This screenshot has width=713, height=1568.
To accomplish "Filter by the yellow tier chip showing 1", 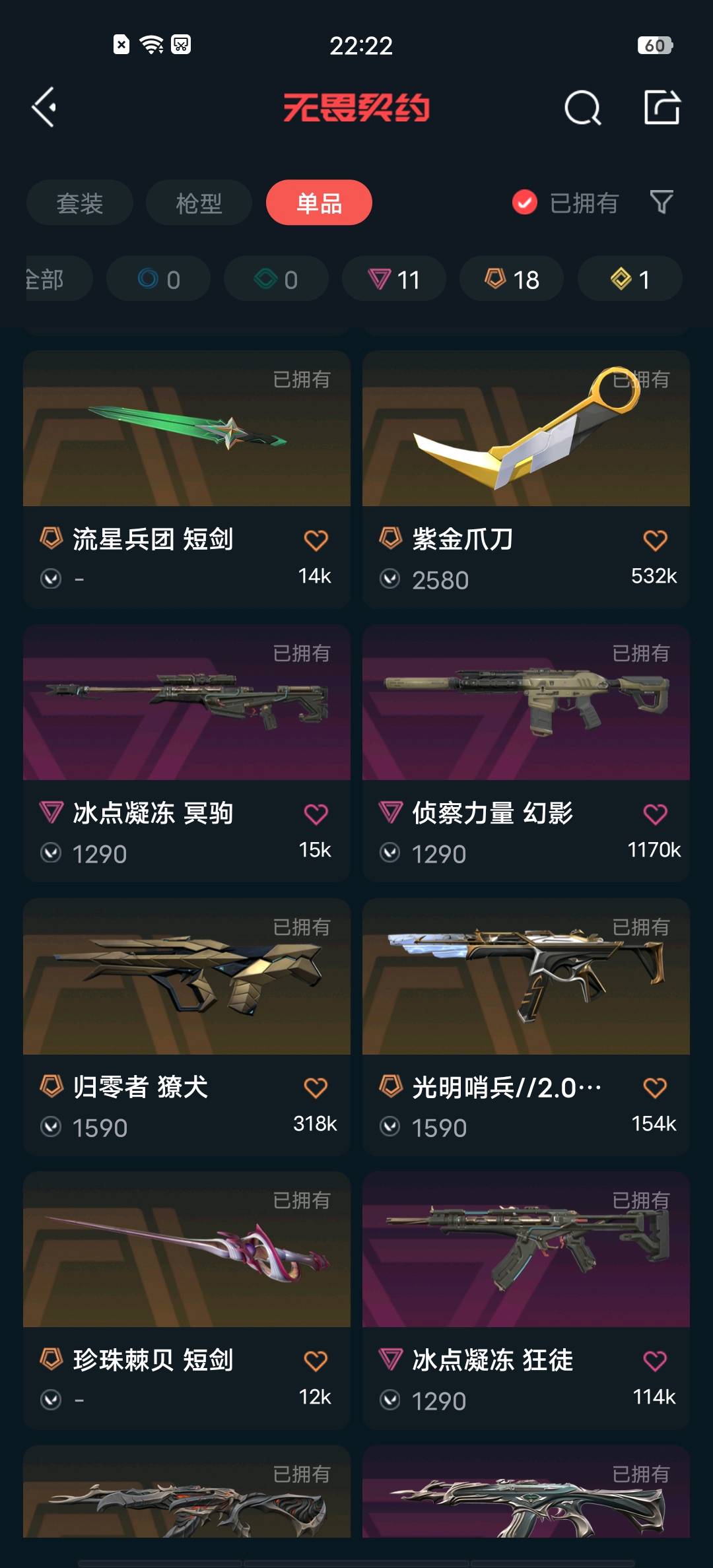I will [630, 279].
